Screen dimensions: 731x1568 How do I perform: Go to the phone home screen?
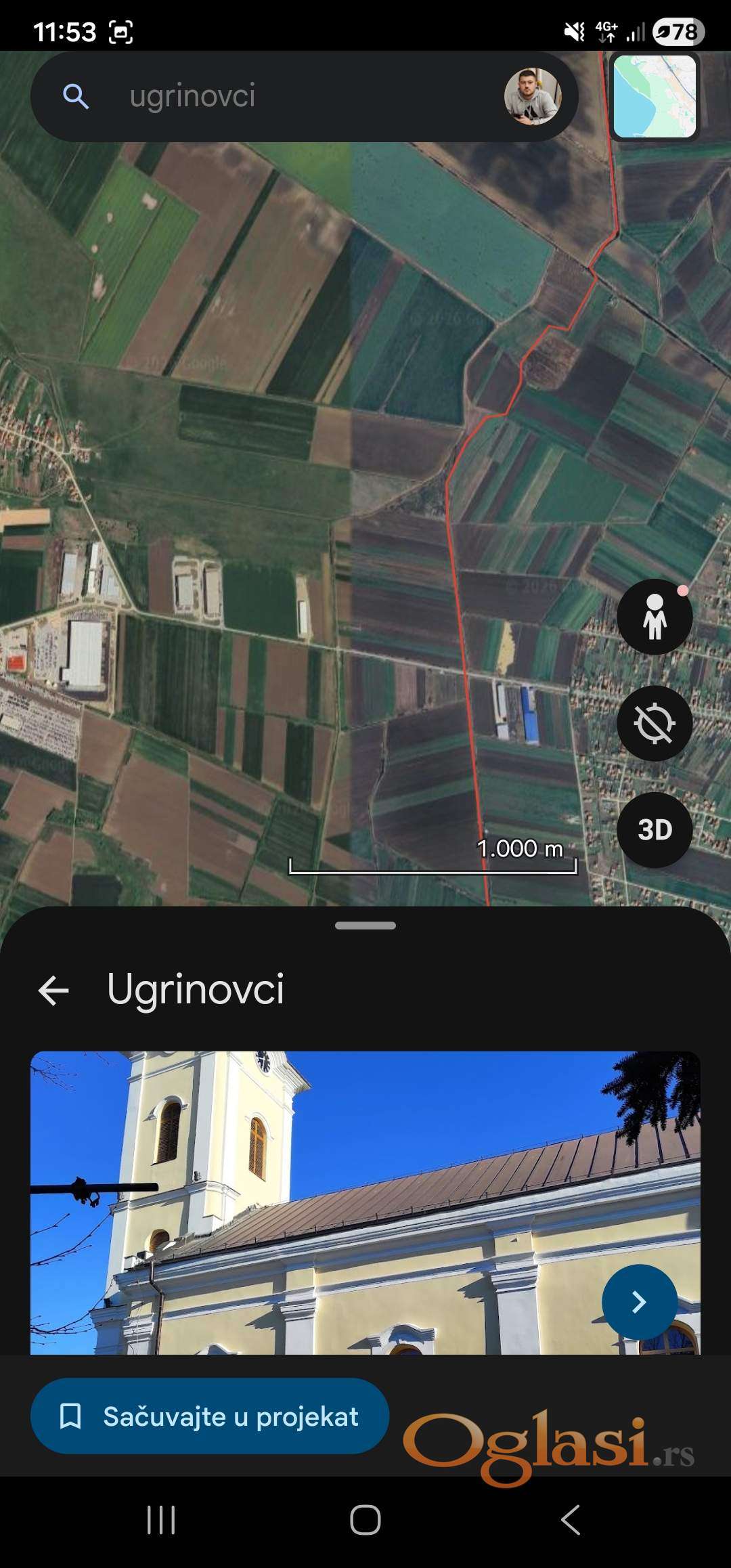pyautogui.click(x=365, y=1520)
